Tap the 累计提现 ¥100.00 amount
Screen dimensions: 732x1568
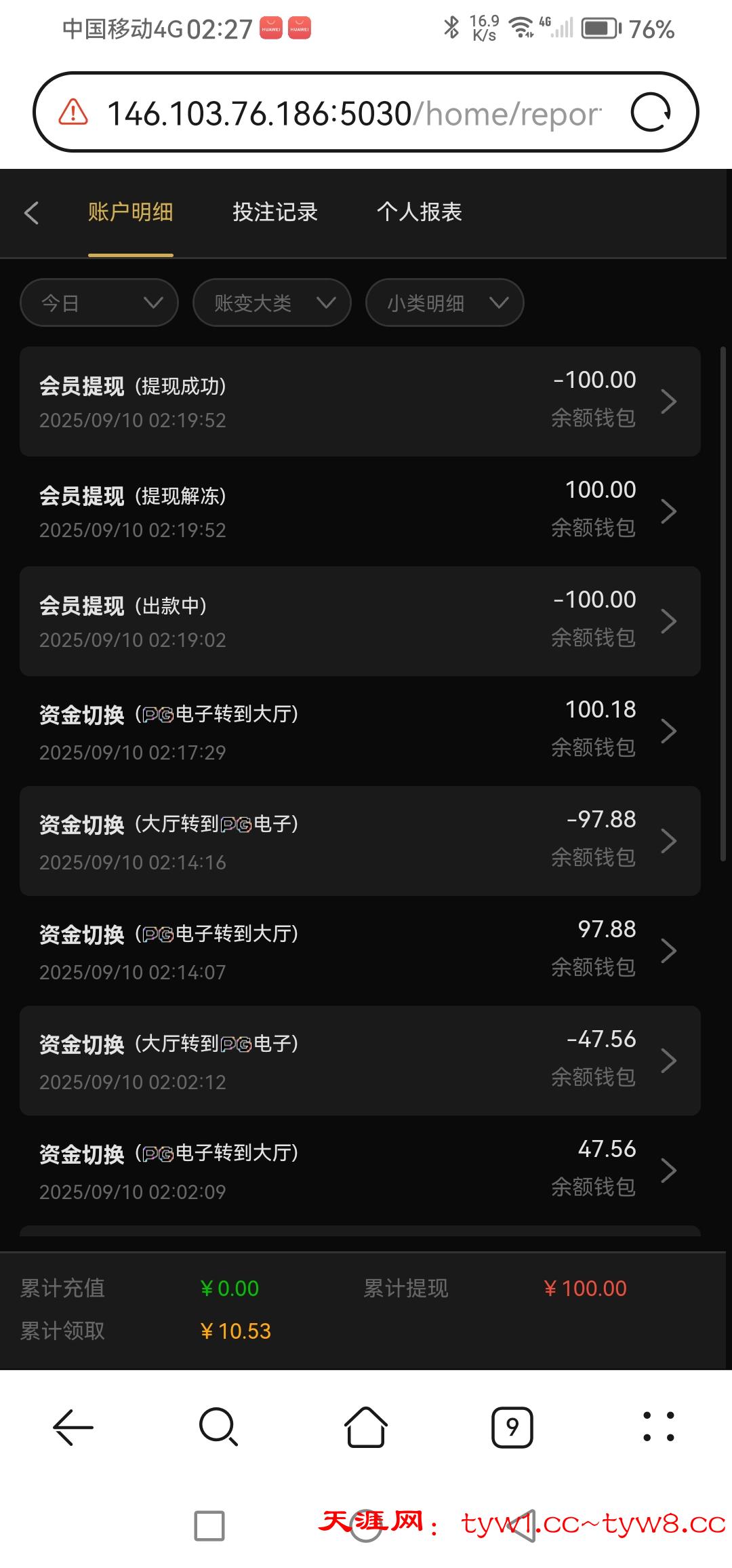click(x=587, y=1287)
